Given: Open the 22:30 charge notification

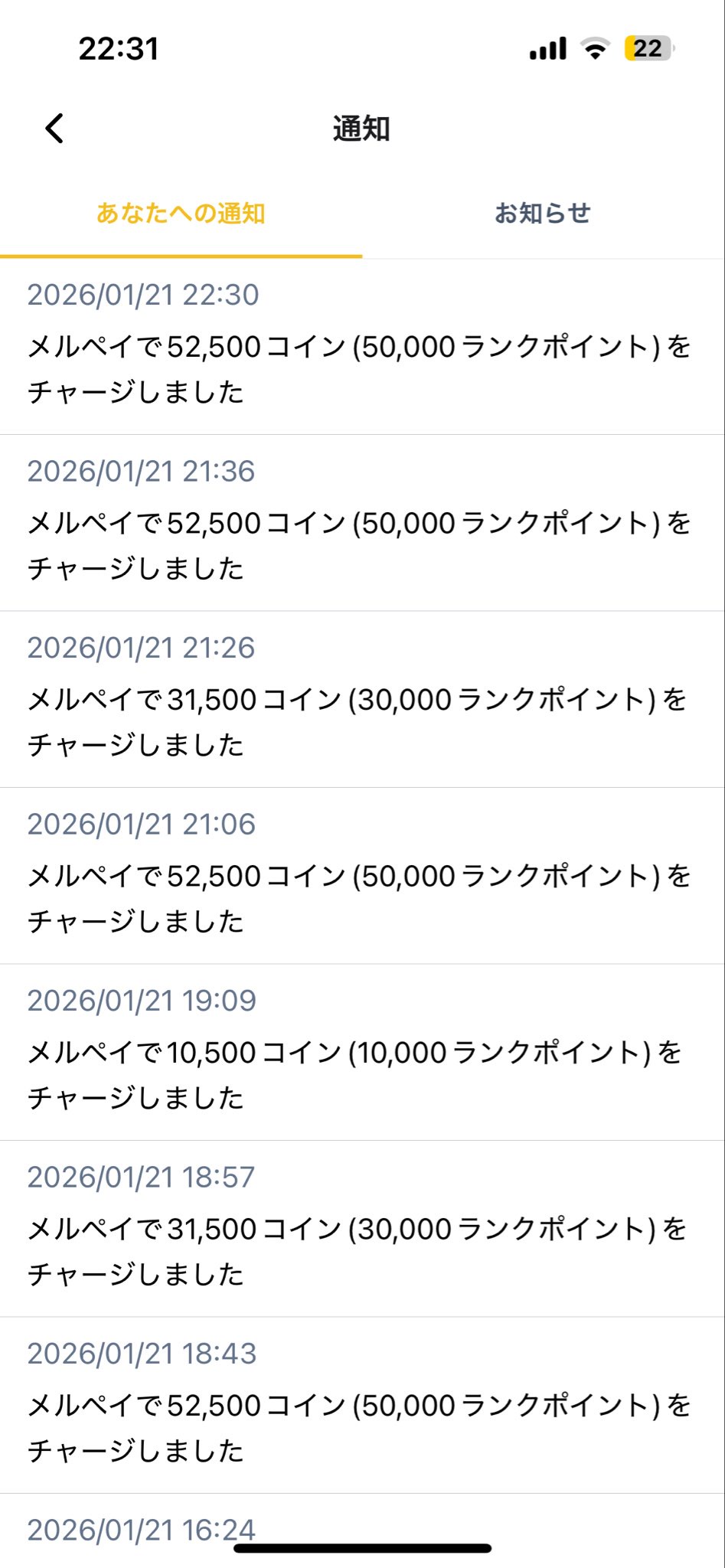Looking at the screenshot, I should (360, 348).
